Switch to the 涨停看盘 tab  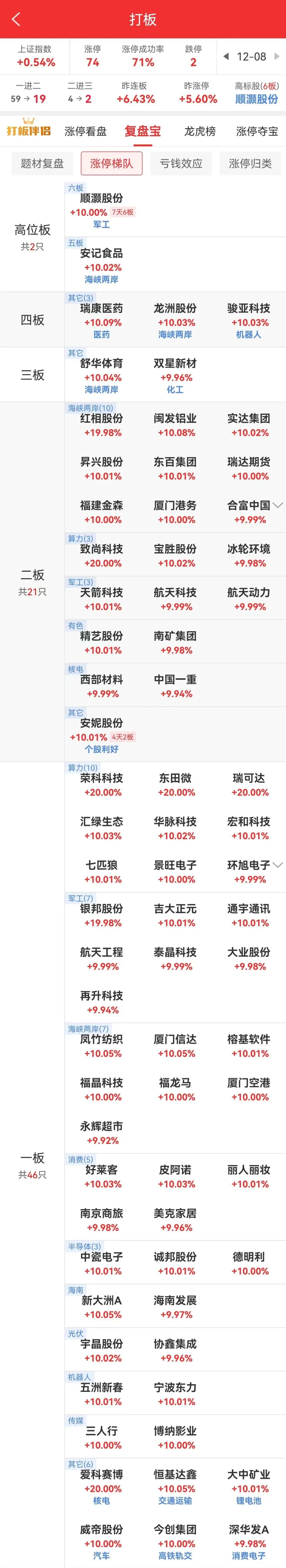pos(85,131)
